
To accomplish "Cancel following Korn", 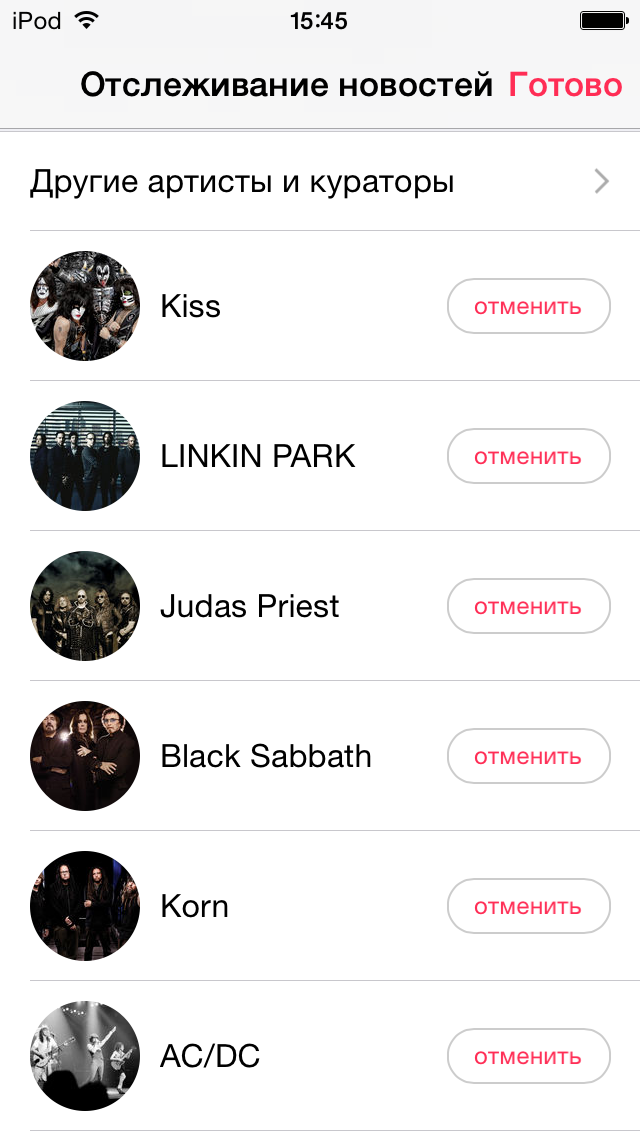I will coord(528,906).
